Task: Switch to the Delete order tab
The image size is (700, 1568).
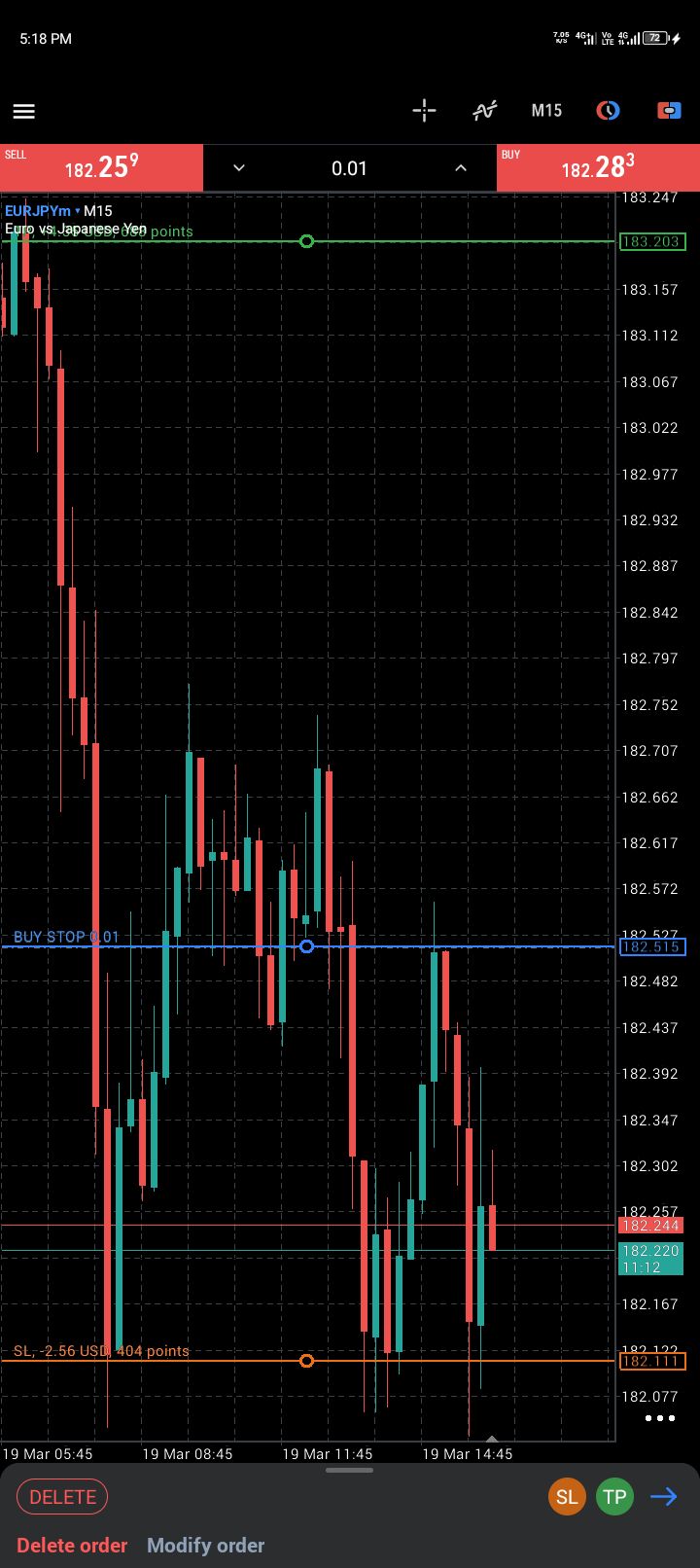Action: (x=72, y=1546)
